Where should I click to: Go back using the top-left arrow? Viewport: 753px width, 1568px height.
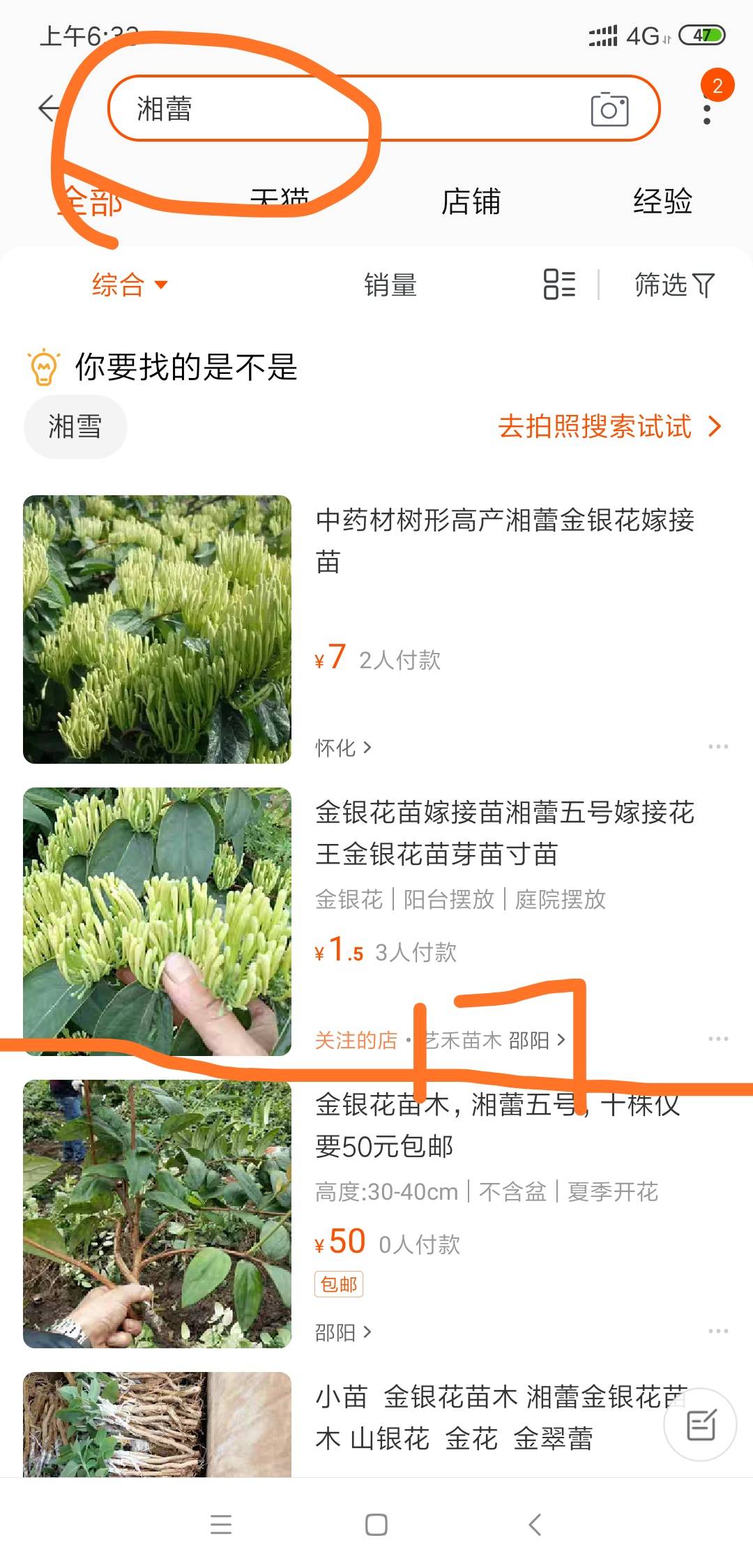[x=49, y=108]
